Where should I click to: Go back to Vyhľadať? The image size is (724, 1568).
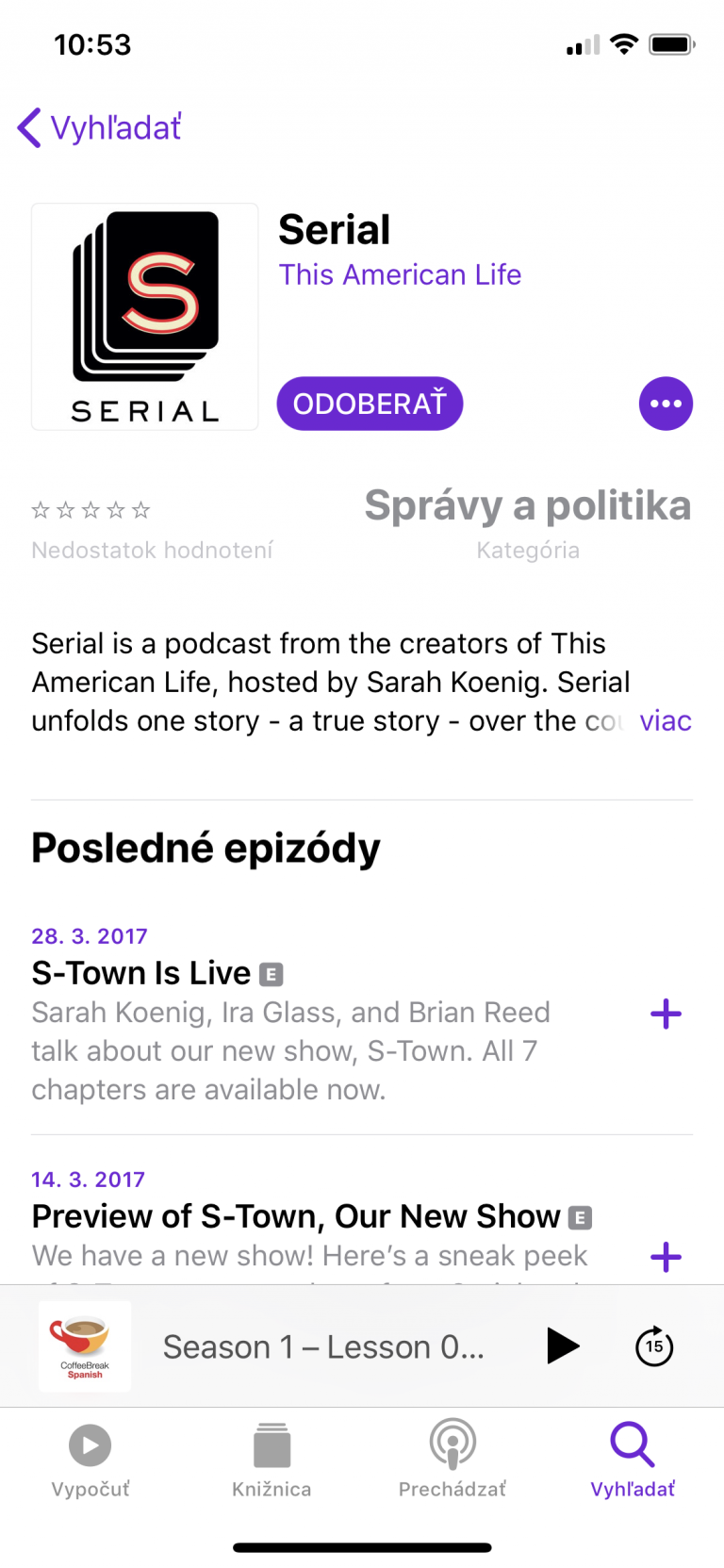coord(99,127)
